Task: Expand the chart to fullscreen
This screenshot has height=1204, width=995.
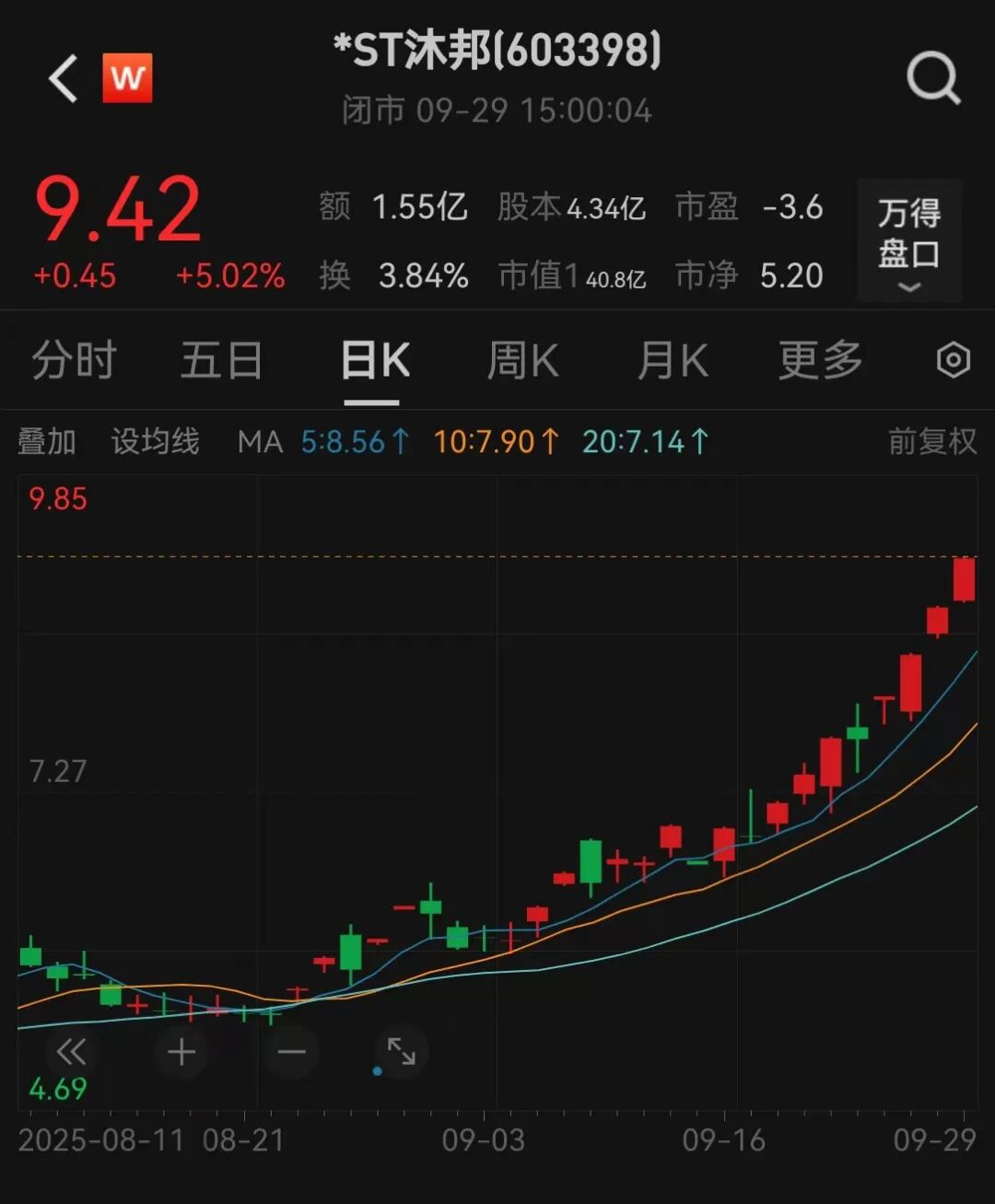Action: 402,1051
